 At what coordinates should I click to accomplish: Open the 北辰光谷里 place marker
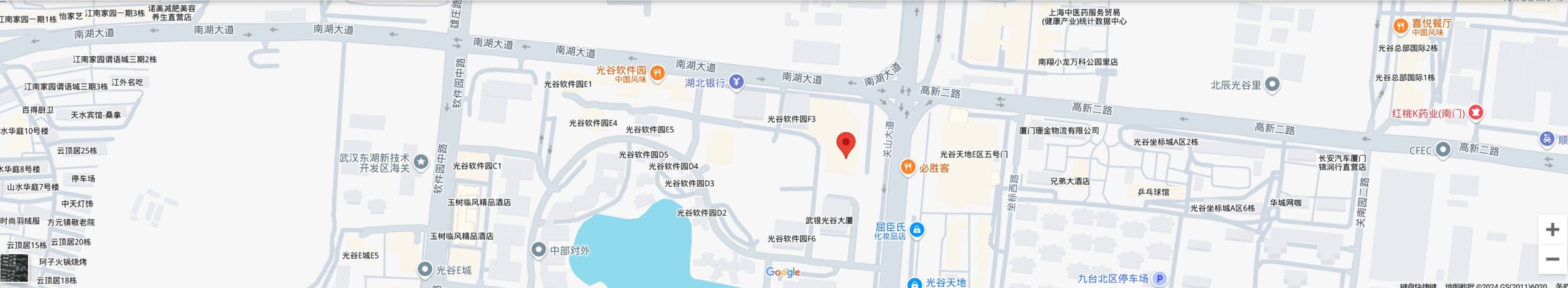click(1272, 85)
